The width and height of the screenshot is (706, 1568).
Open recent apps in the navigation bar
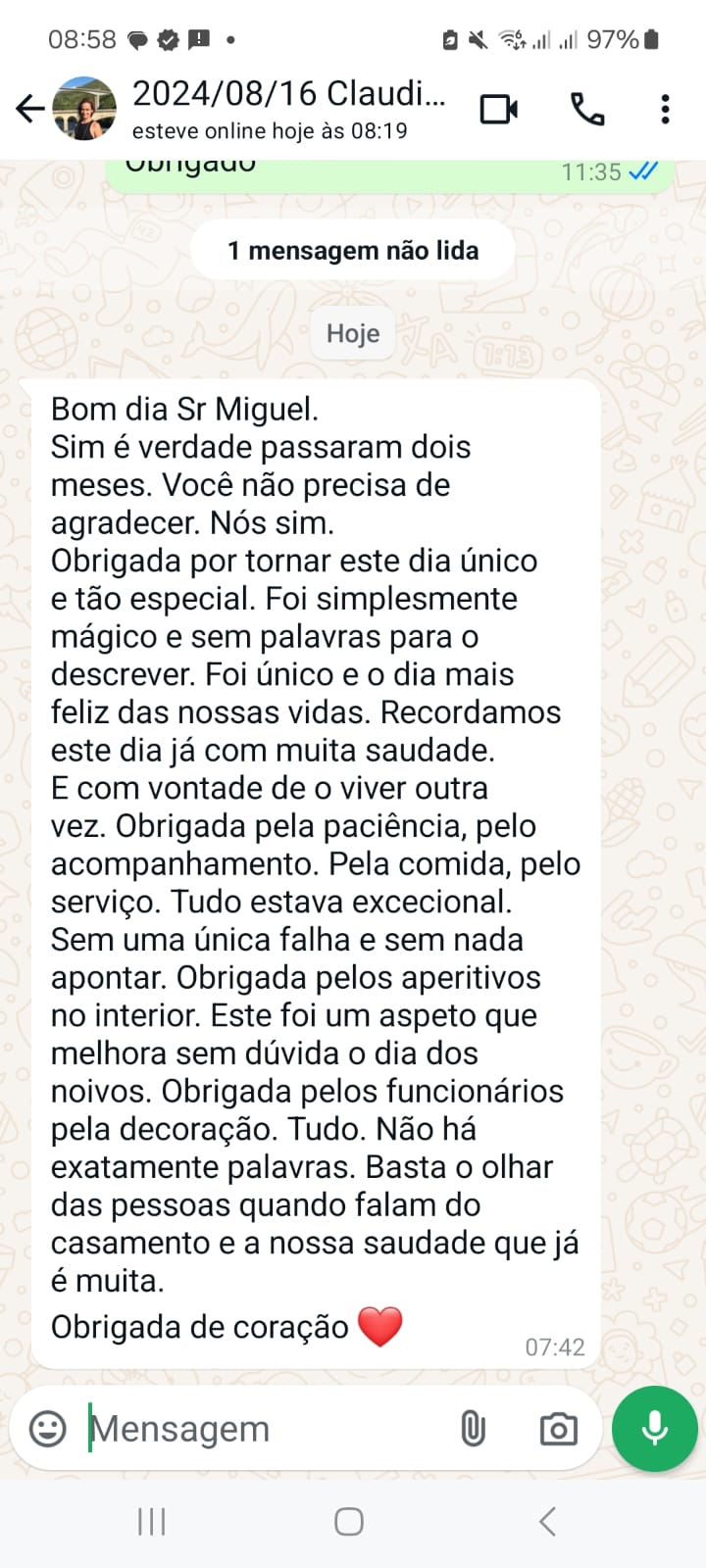(x=152, y=1521)
